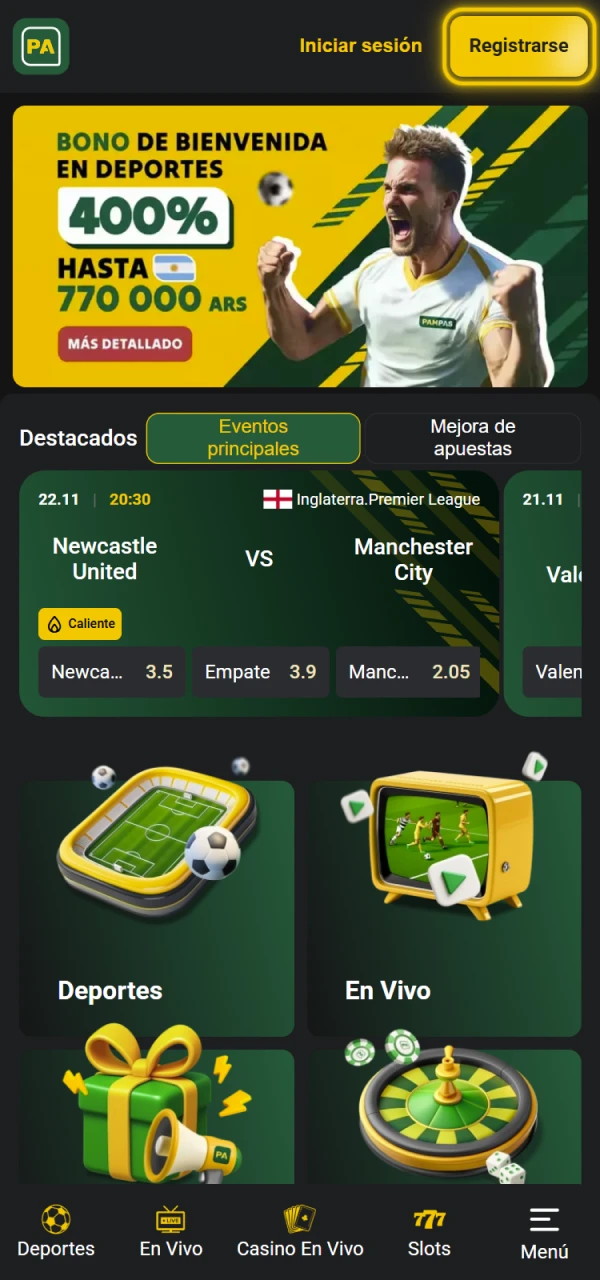Open Iniciar sesión login link
Image resolution: width=600 pixels, height=1280 pixels.
point(360,46)
